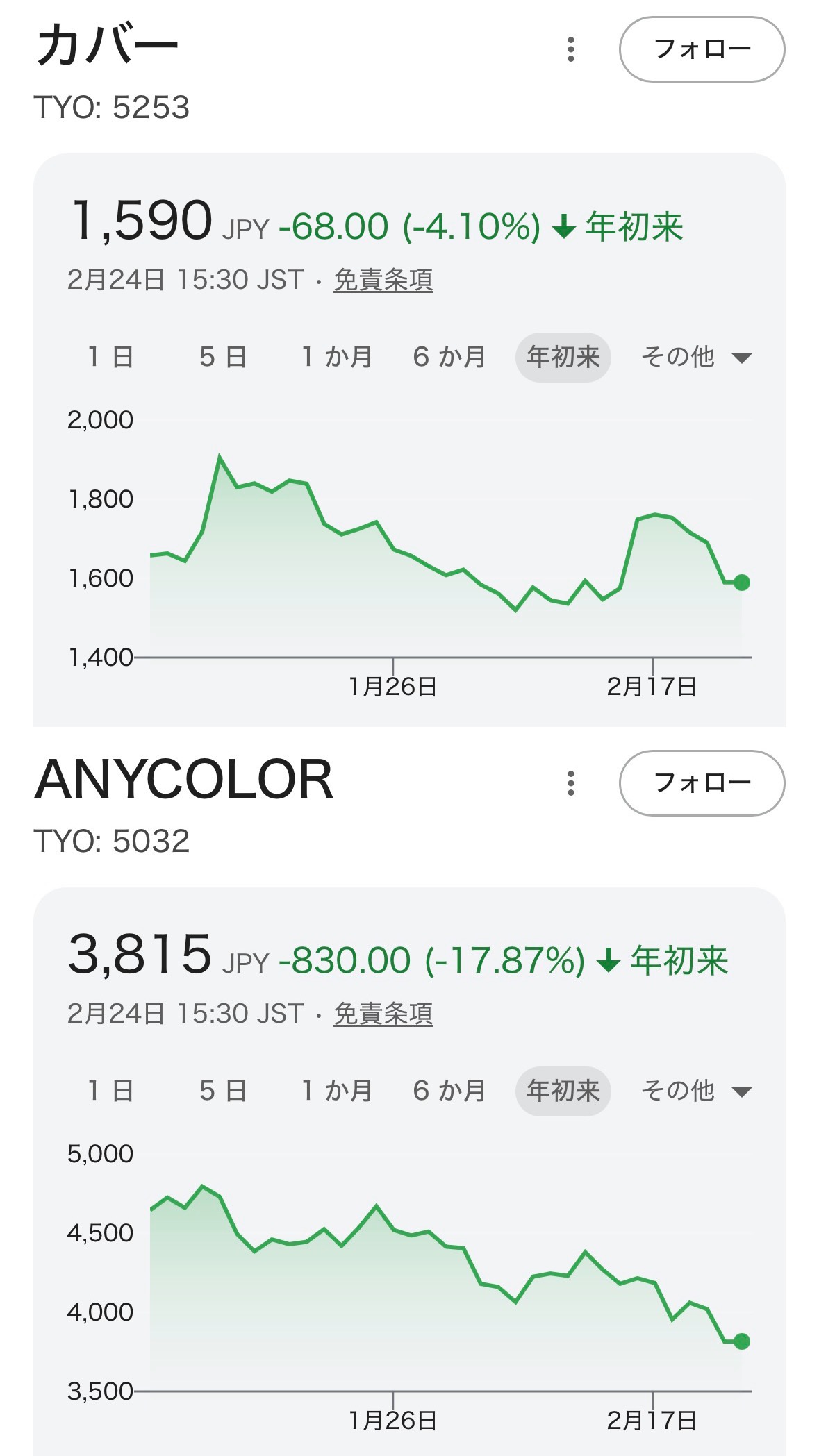
Task: Follow the ANYCOLOR stock
Action: click(702, 783)
